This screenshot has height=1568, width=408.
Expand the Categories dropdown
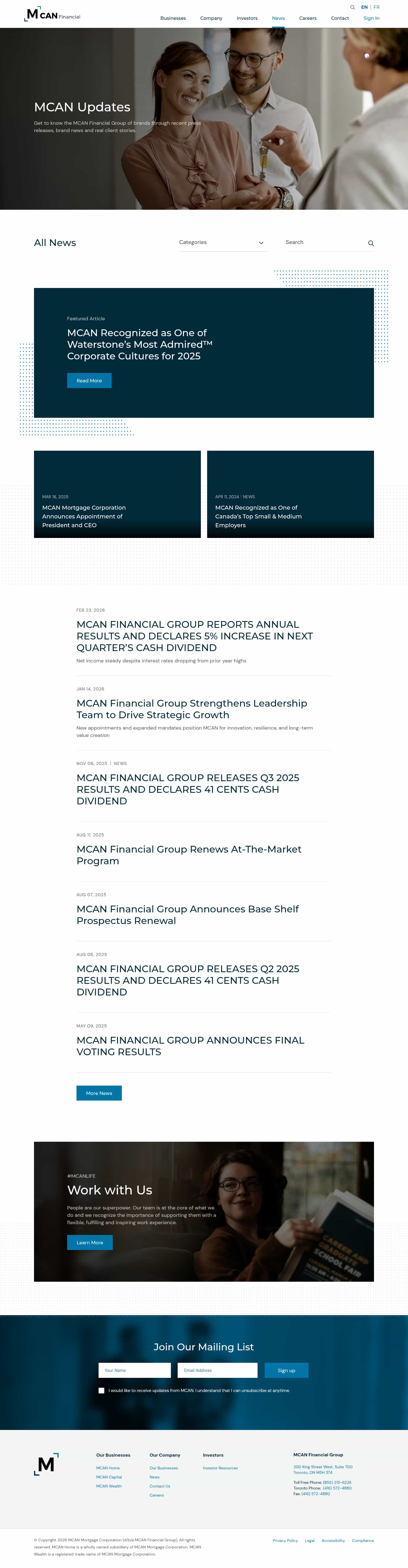click(222, 243)
